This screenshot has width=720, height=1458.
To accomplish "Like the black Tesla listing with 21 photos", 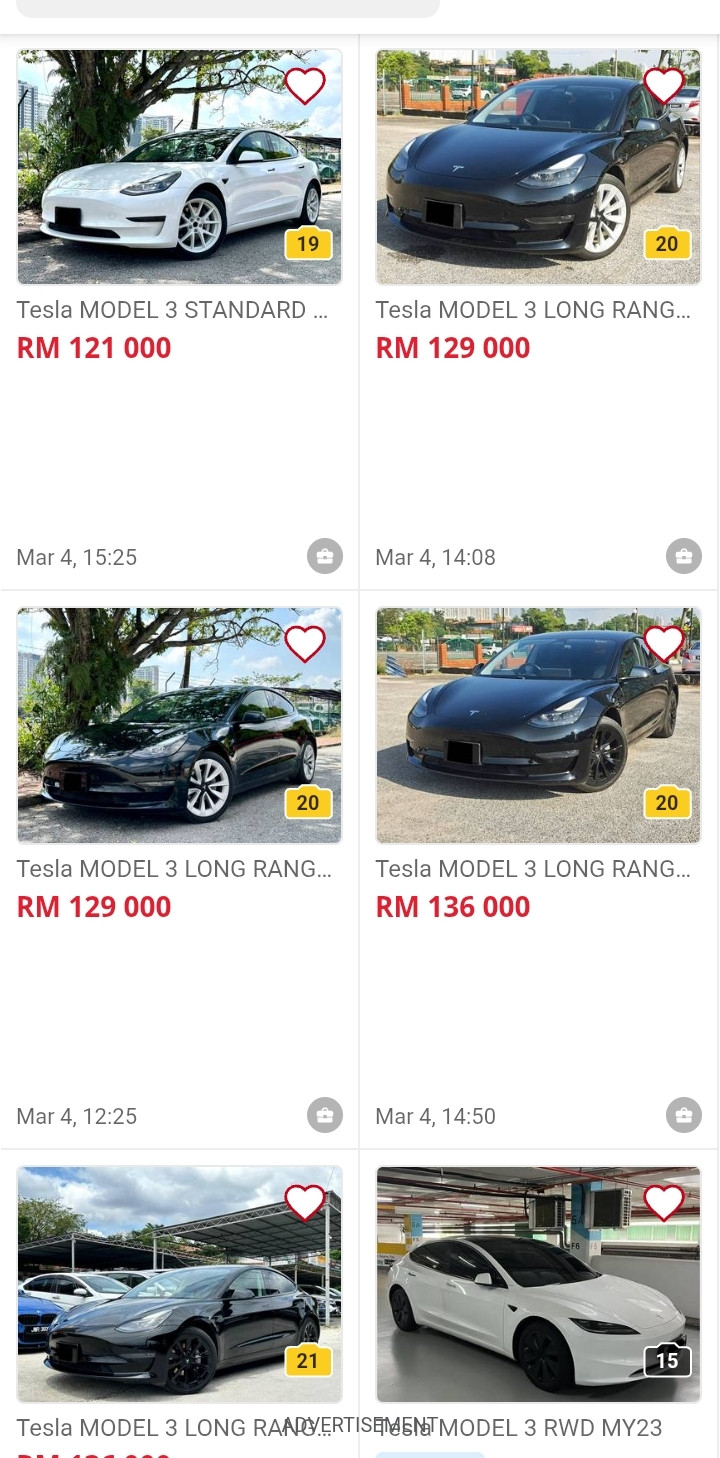I will 305,1202.
